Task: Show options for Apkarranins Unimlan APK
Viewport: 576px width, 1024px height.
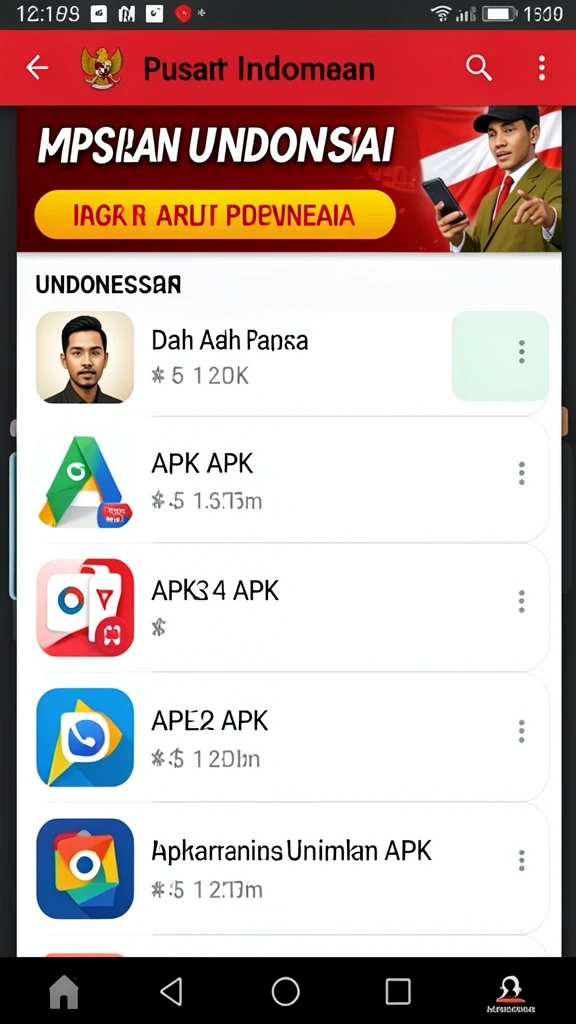Action: coord(521,861)
